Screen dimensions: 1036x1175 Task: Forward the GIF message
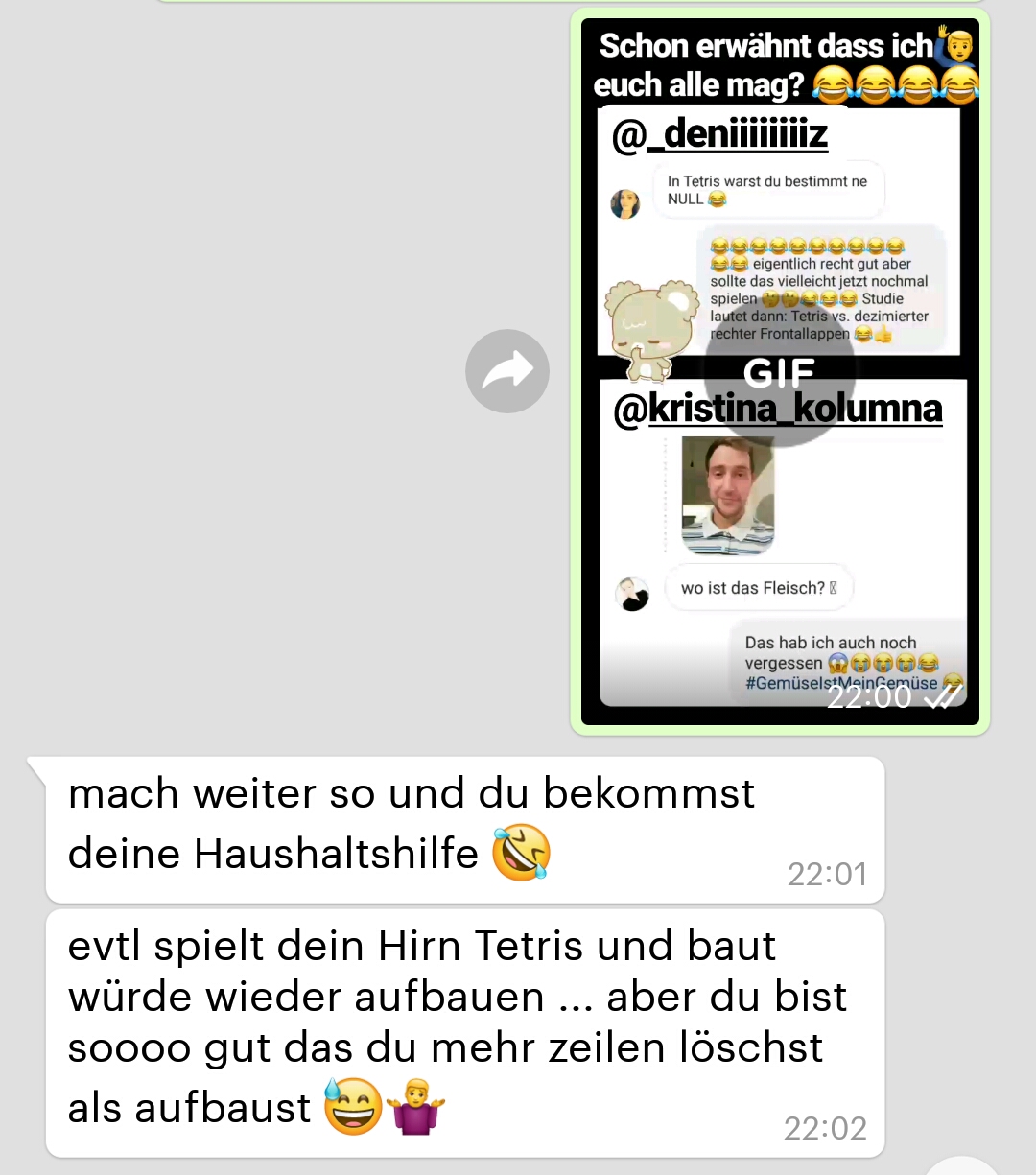coord(506,371)
